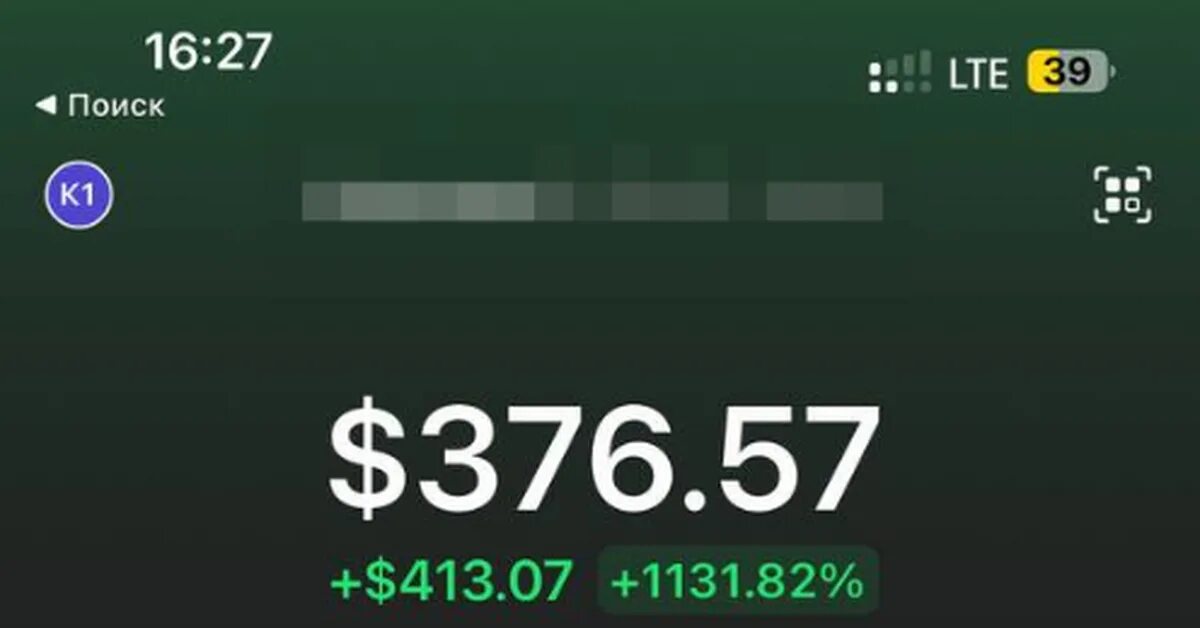
Task: Open the K1 account avatar
Action: pos(78,195)
